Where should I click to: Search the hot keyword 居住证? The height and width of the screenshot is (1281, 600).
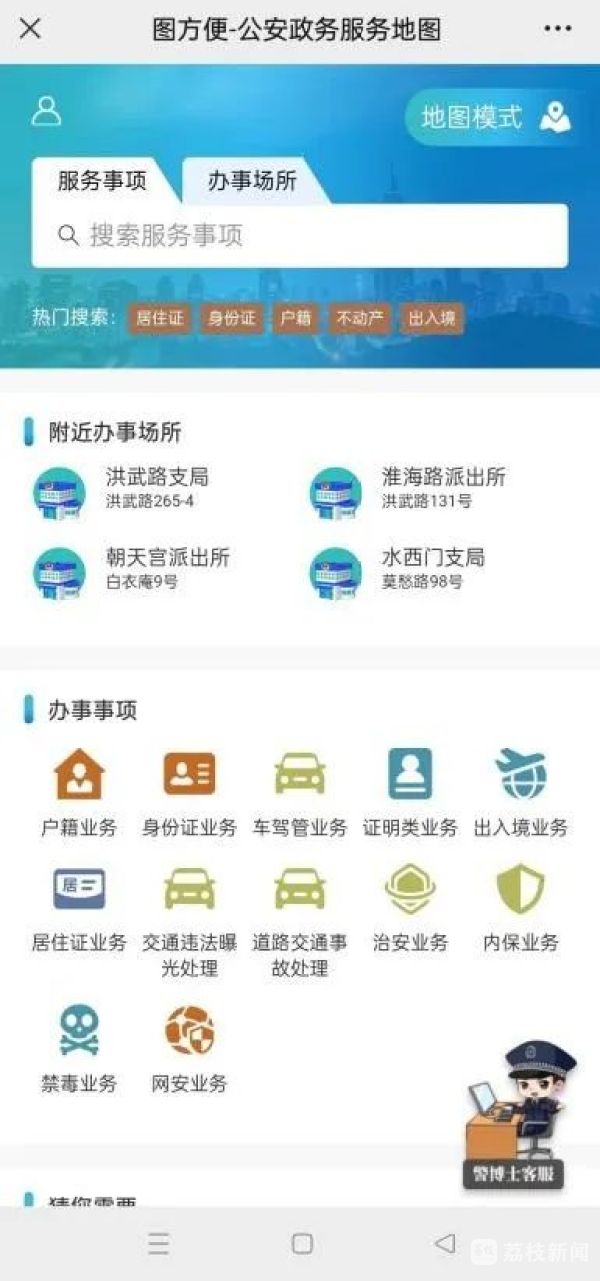[x=160, y=319]
